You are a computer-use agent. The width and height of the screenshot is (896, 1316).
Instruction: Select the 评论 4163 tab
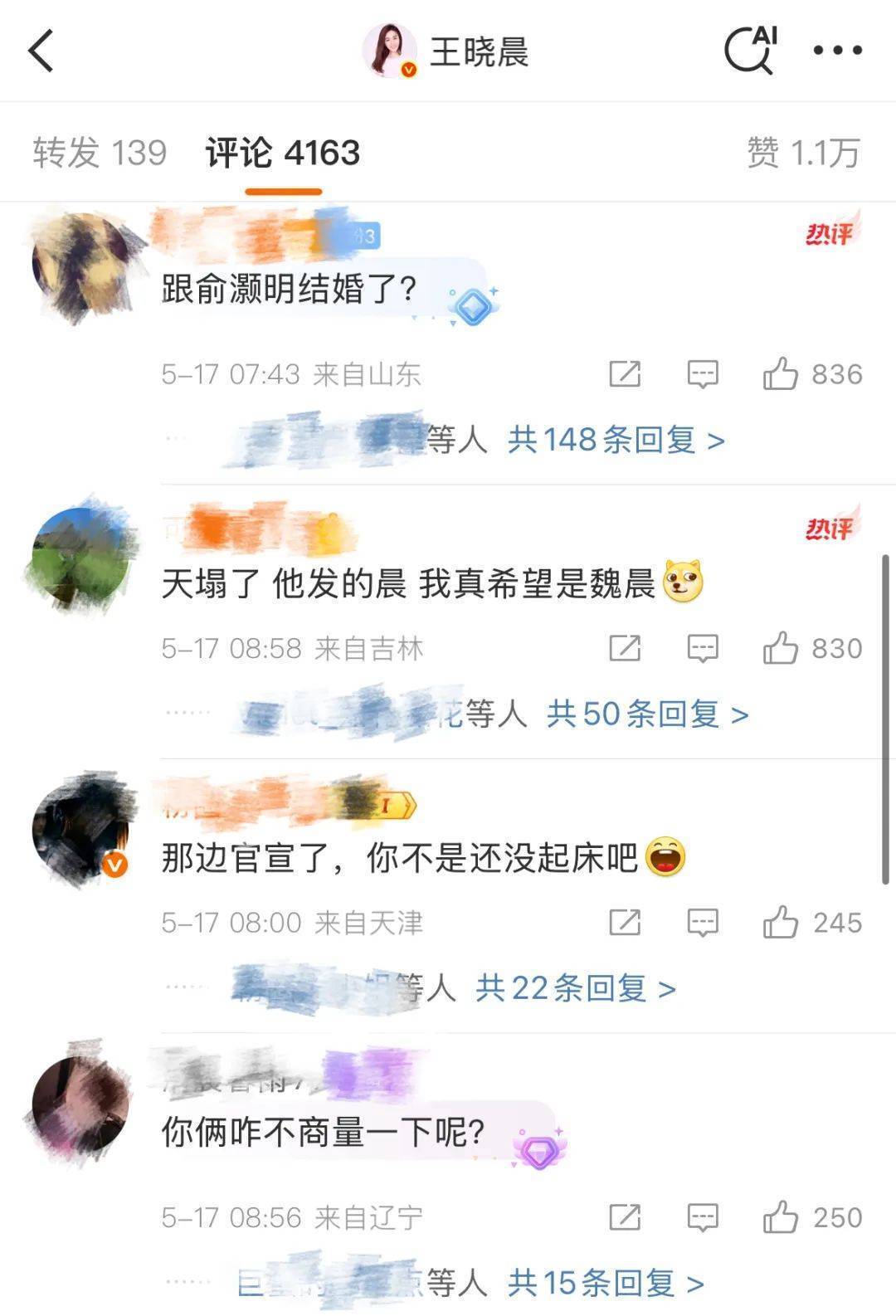pyautogui.click(x=283, y=154)
